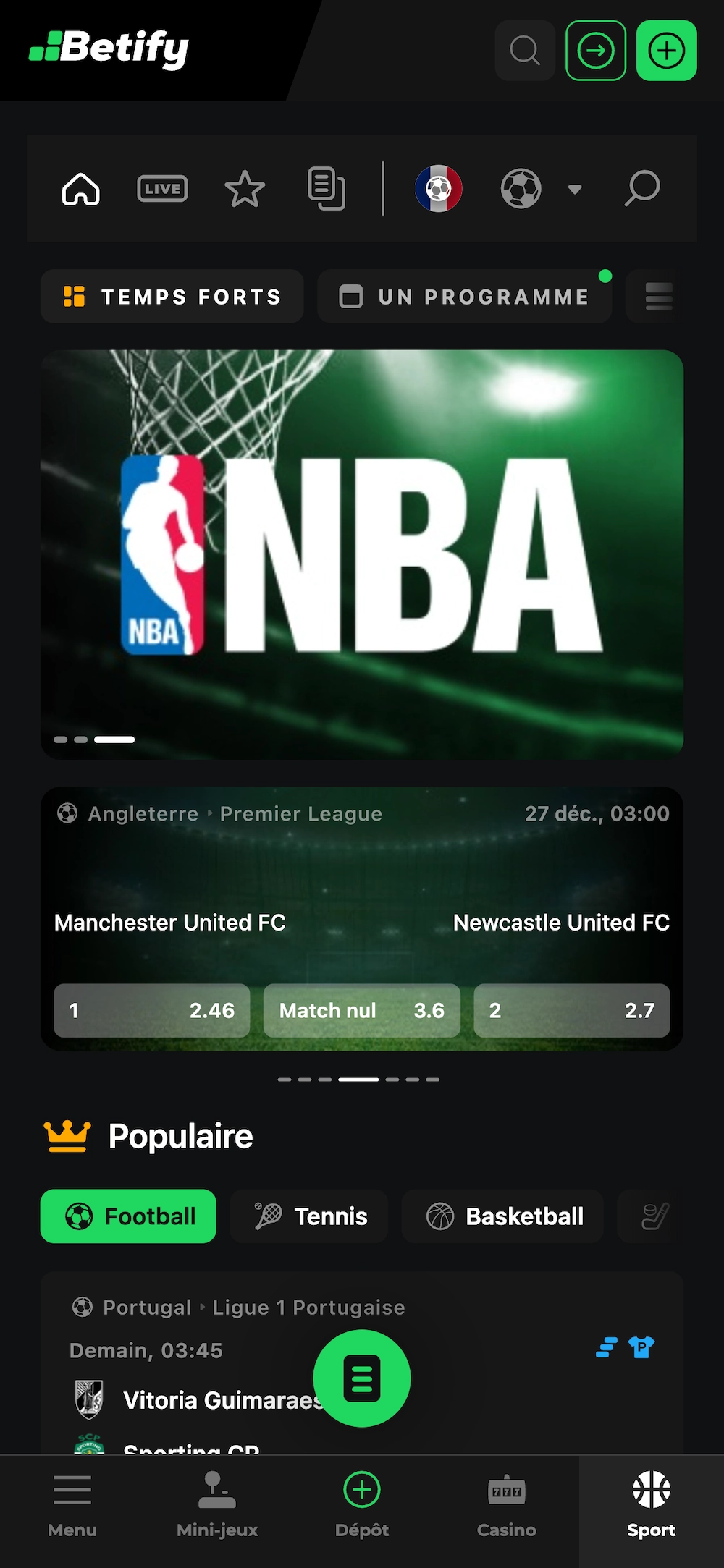Enable the Tennis sport filter
This screenshot has height=1568, width=724.
(x=308, y=1216)
